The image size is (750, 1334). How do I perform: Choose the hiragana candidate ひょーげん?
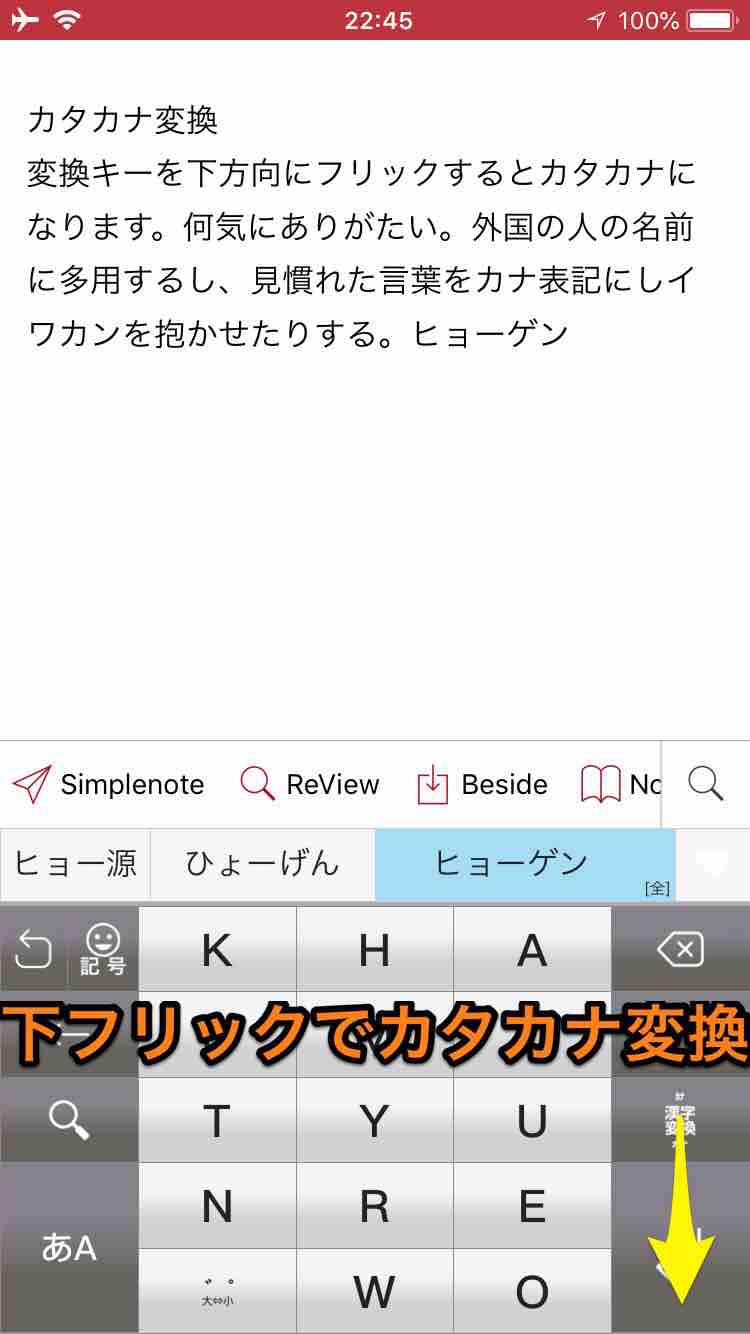tap(262, 864)
